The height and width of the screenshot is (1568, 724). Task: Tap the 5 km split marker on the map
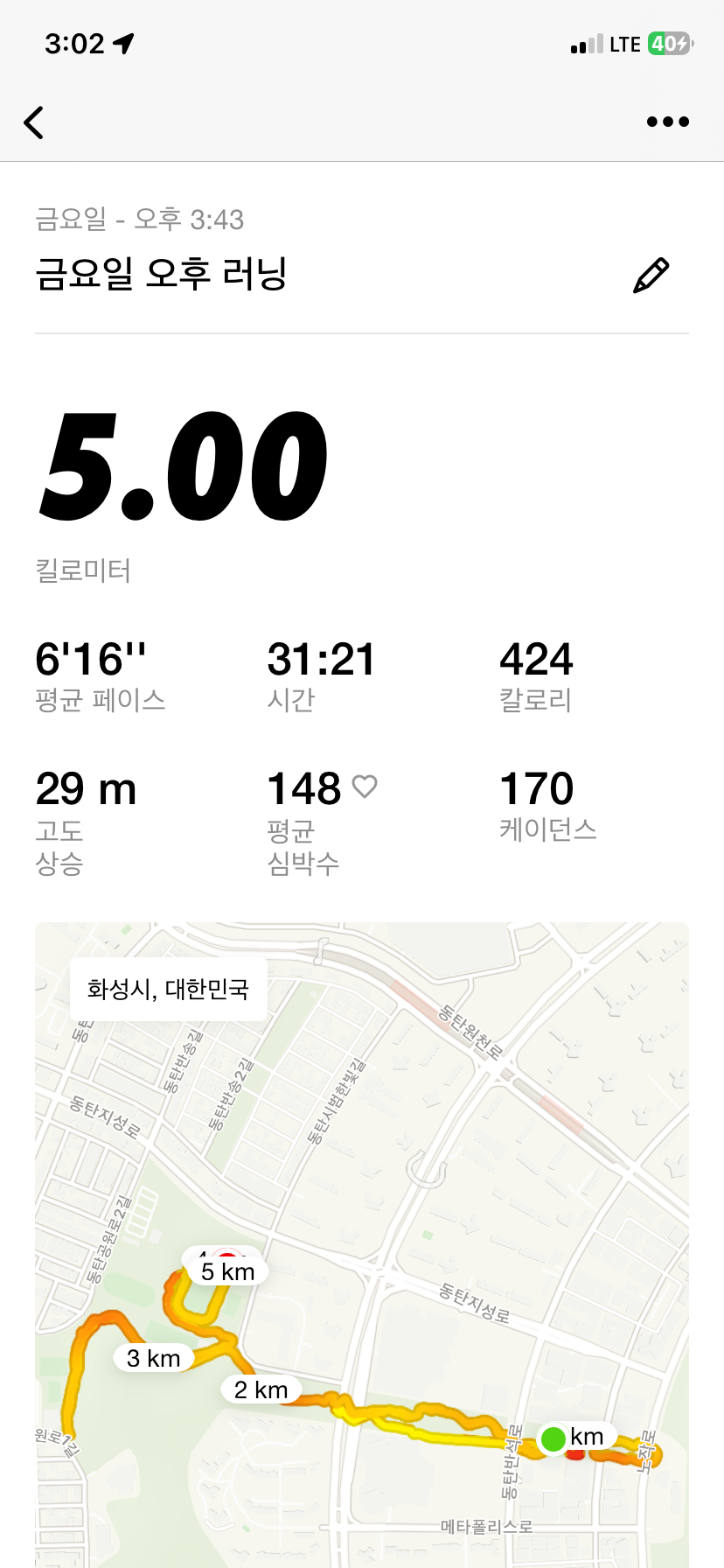227,1270
